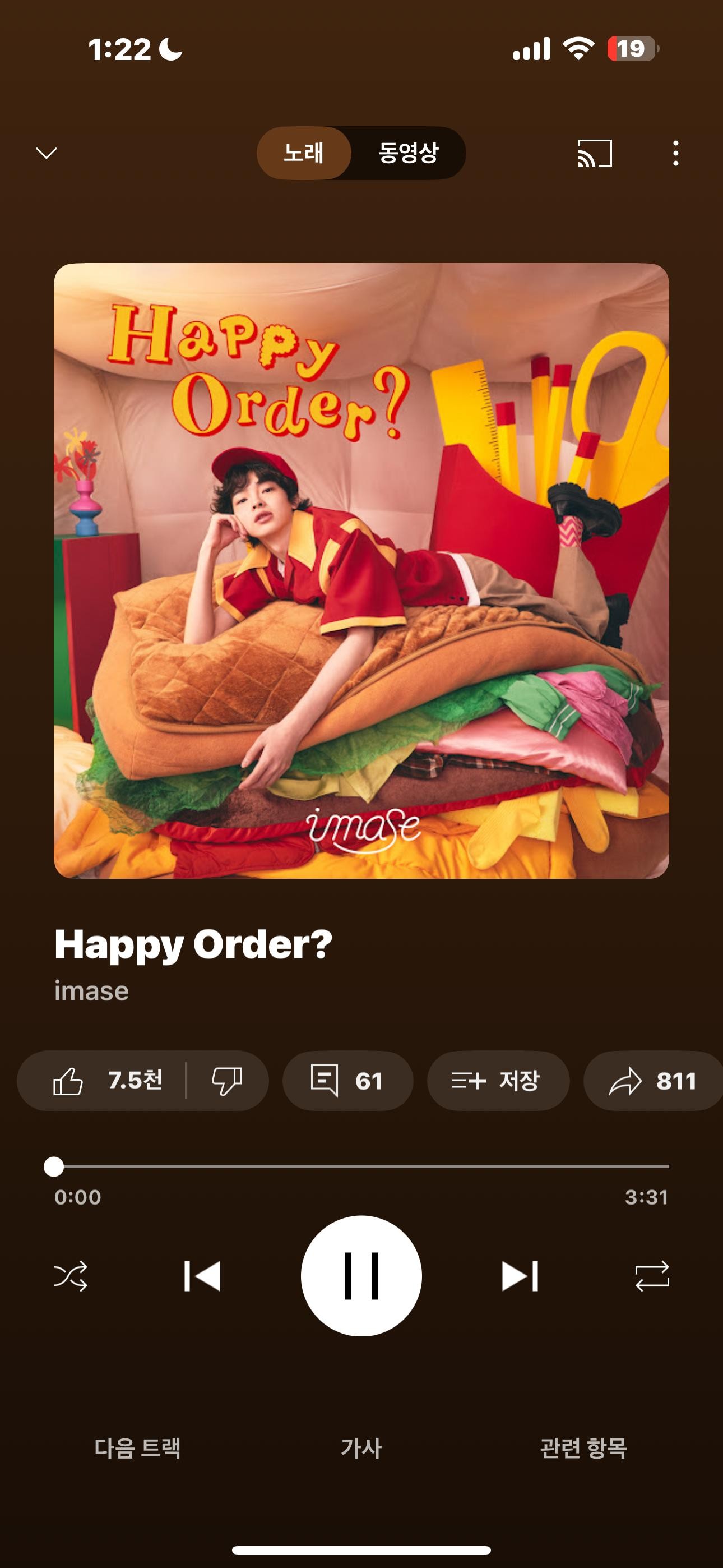Open the 관련 항목 related tab
723x1568 pixels.
(583, 1448)
